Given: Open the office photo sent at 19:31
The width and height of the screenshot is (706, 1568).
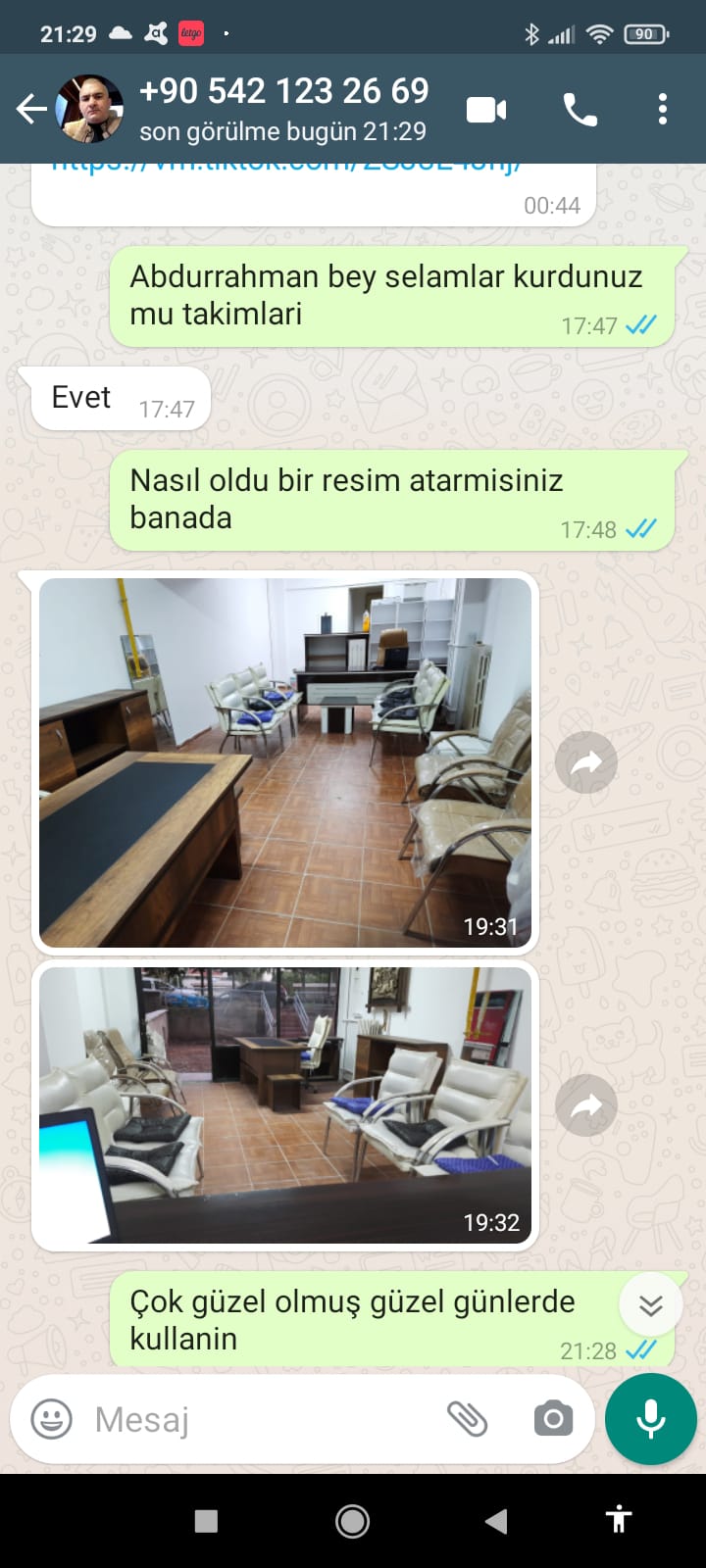Looking at the screenshot, I should pyautogui.click(x=284, y=761).
